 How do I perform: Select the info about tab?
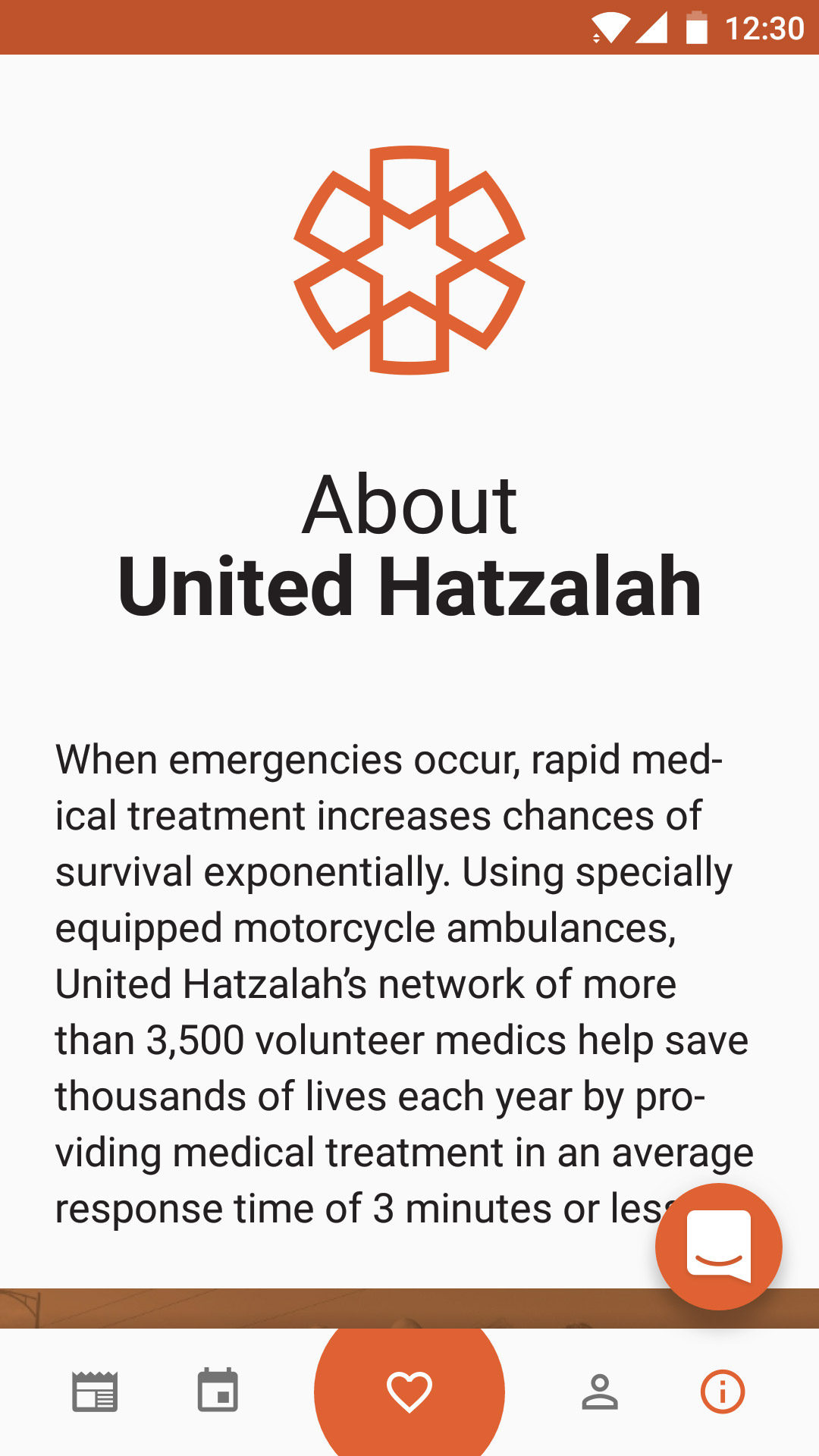722,1392
